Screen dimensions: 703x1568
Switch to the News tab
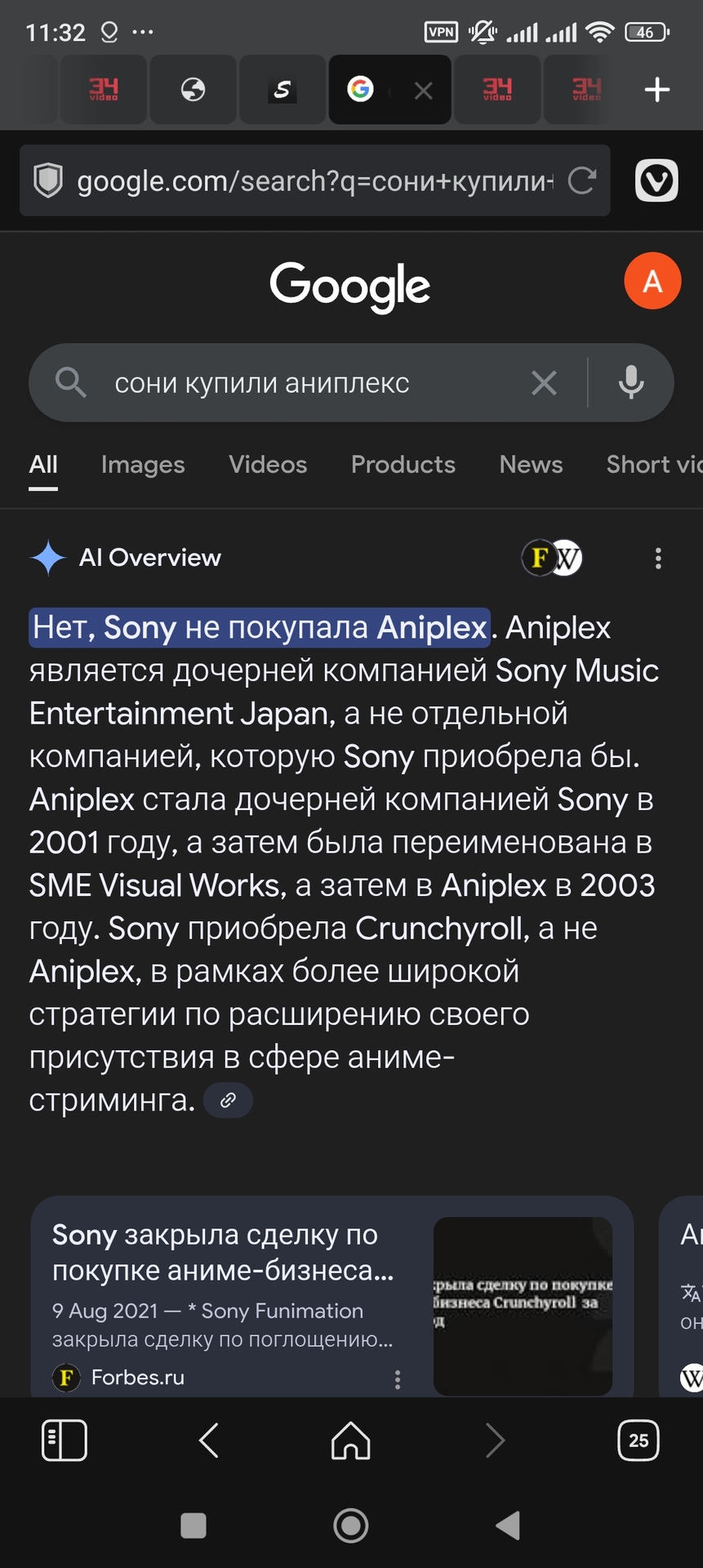[531, 464]
